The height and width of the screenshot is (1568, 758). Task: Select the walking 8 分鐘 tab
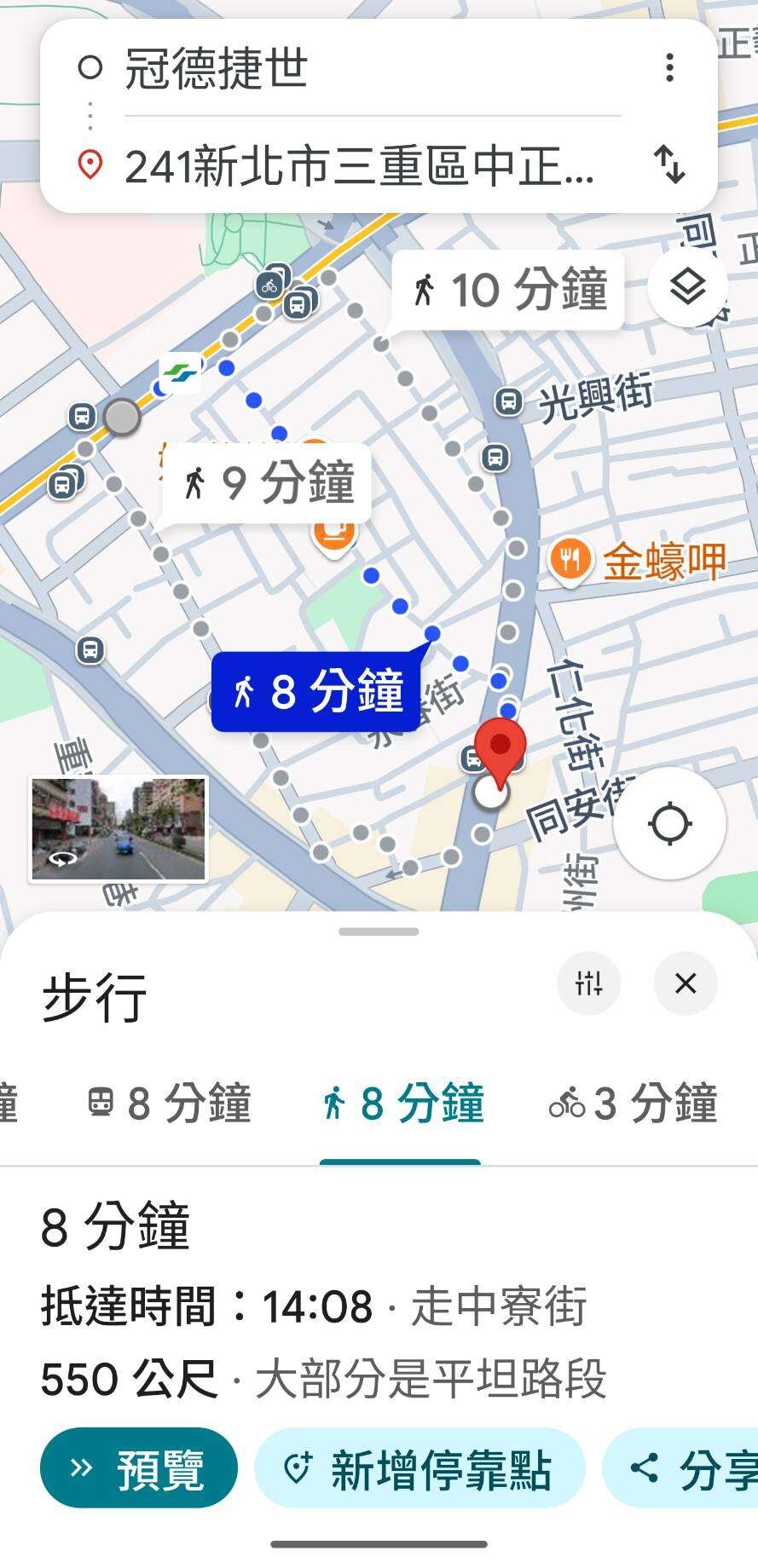(x=401, y=1103)
